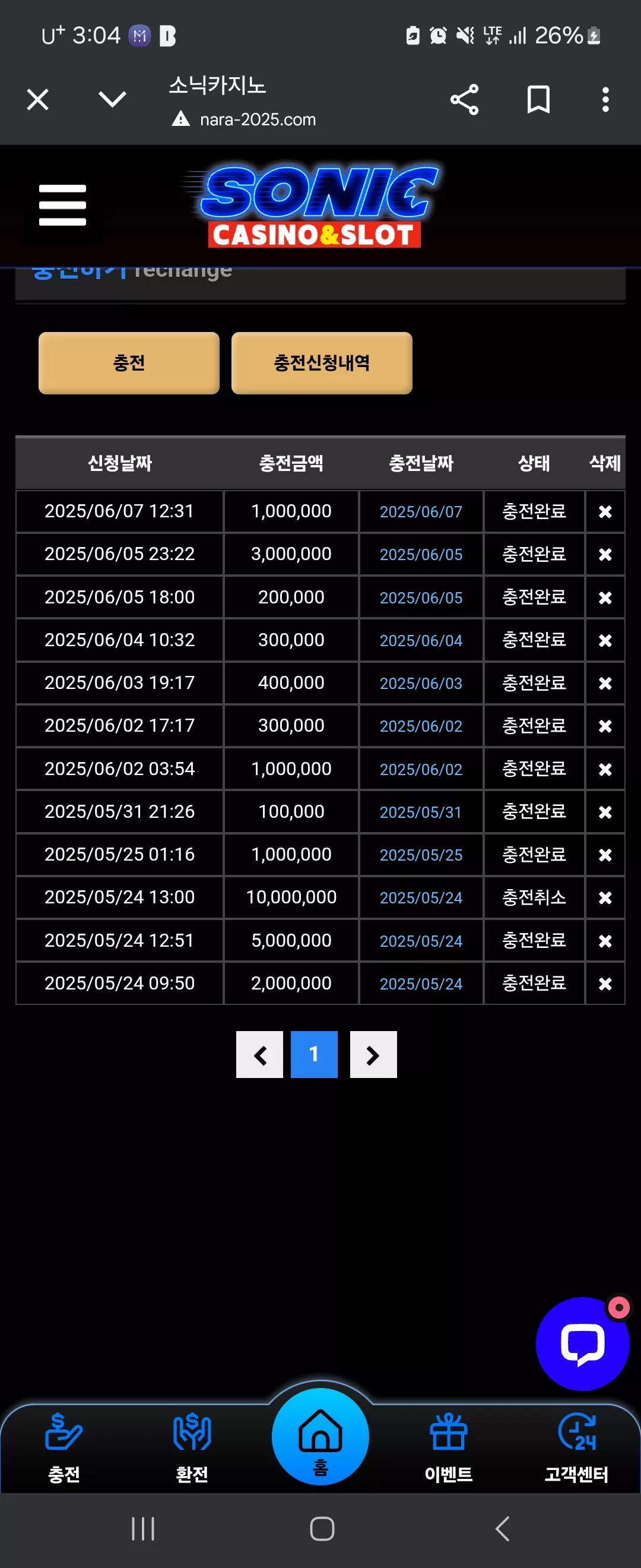Viewport: 641px width, 1568px height.
Task: Switch to the 충전 button tab
Action: (x=129, y=363)
